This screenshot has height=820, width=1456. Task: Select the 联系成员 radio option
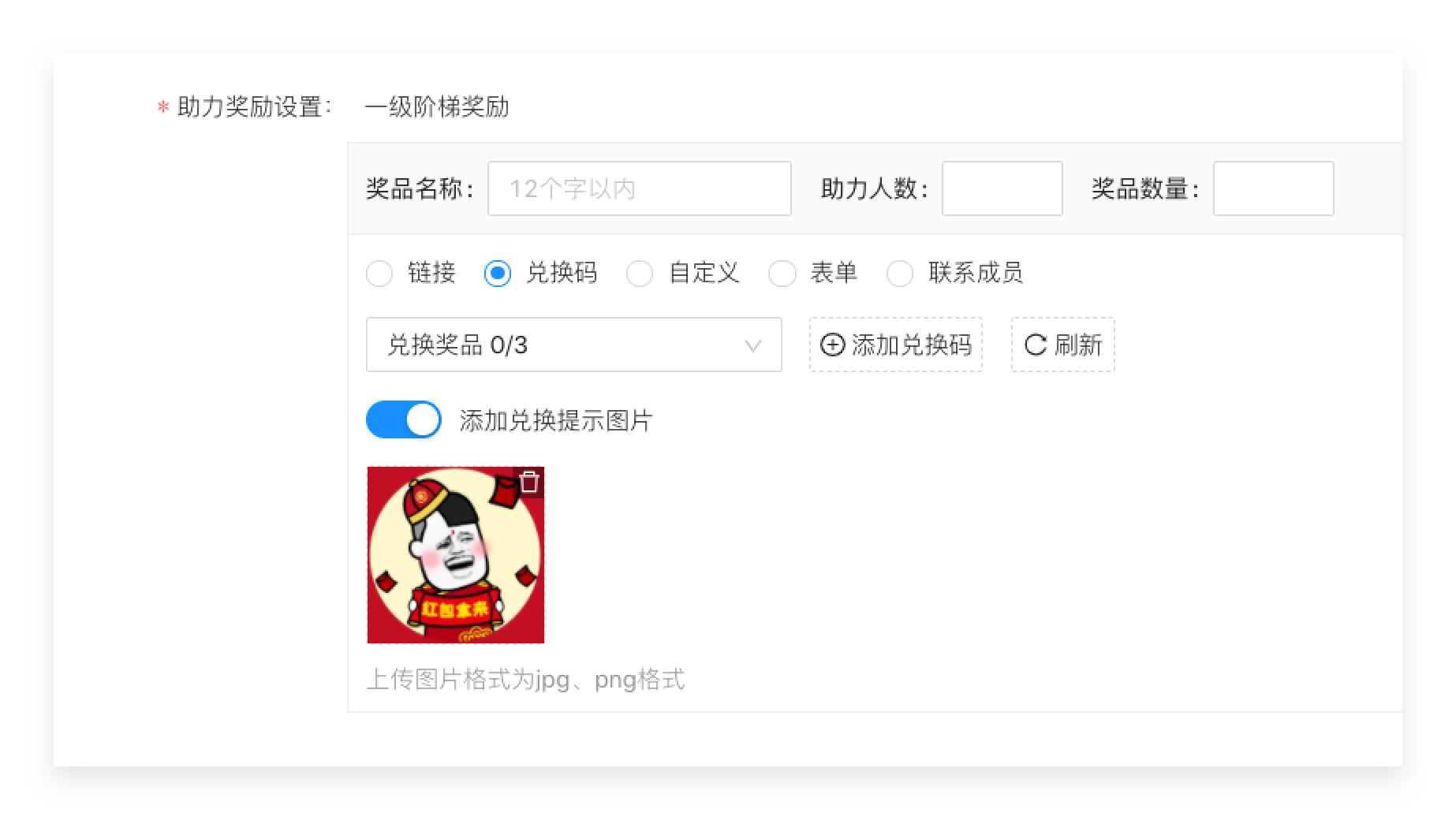(x=900, y=274)
